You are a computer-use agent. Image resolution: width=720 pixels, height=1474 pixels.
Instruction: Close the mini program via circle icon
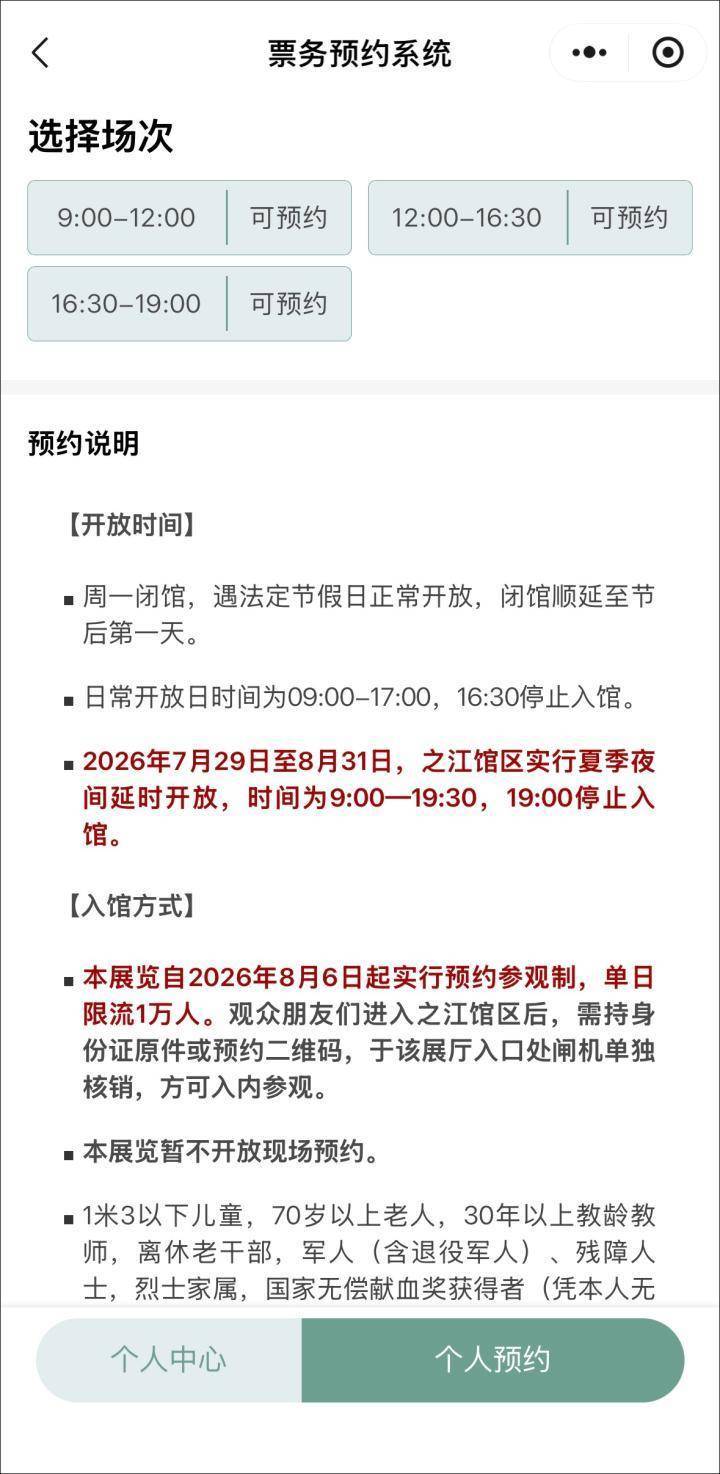click(x=667, y=52)
